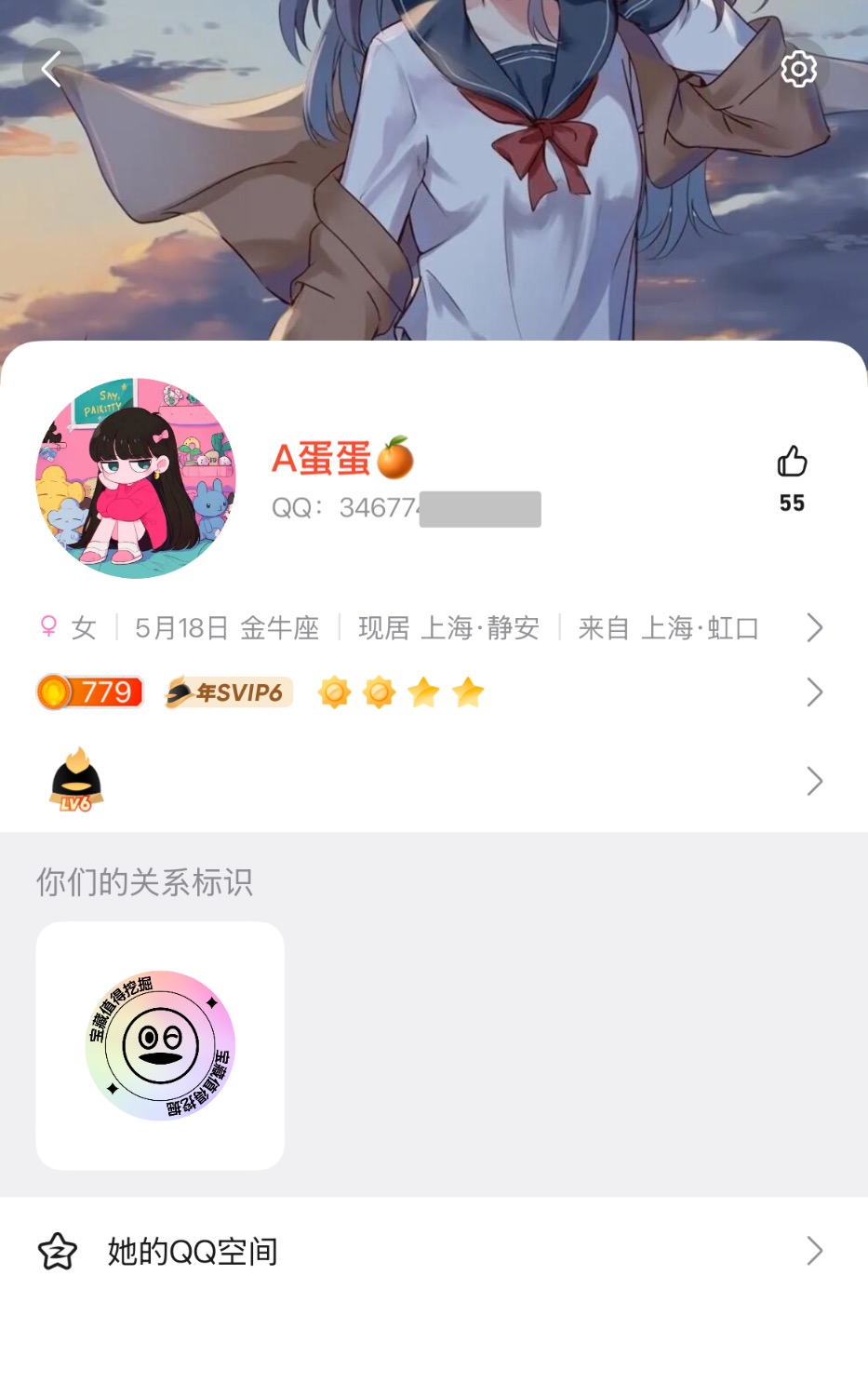
Task: Open the 宝藏值得挖掘 relationship badge card
Action: click(x=160, y=1045)
